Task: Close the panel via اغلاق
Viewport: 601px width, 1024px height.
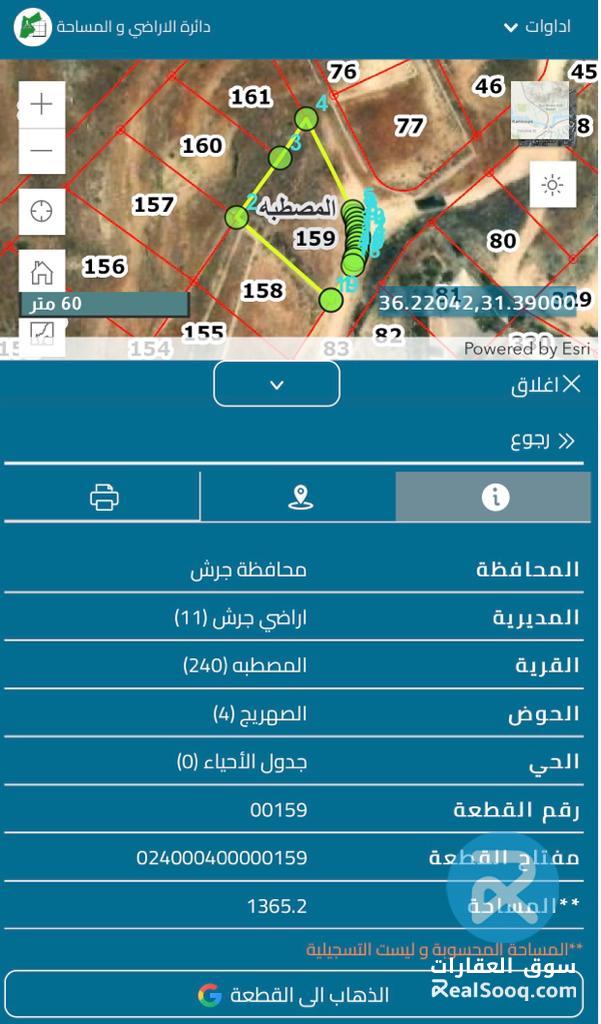Action: pyautogui.click(x=545, y=385)
